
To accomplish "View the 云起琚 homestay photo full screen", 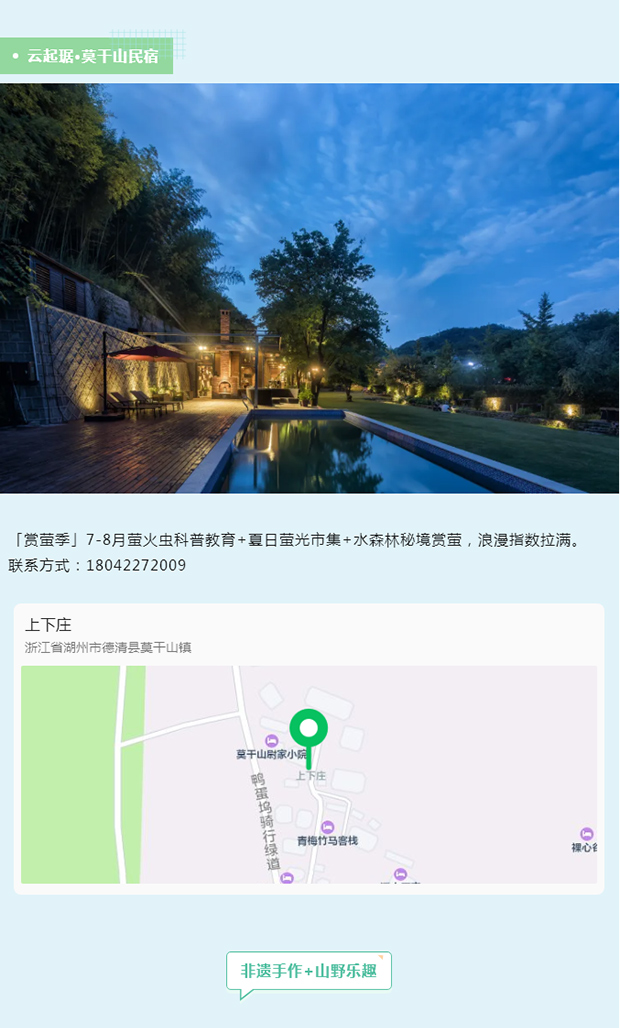I will click(x=309, y=288).
